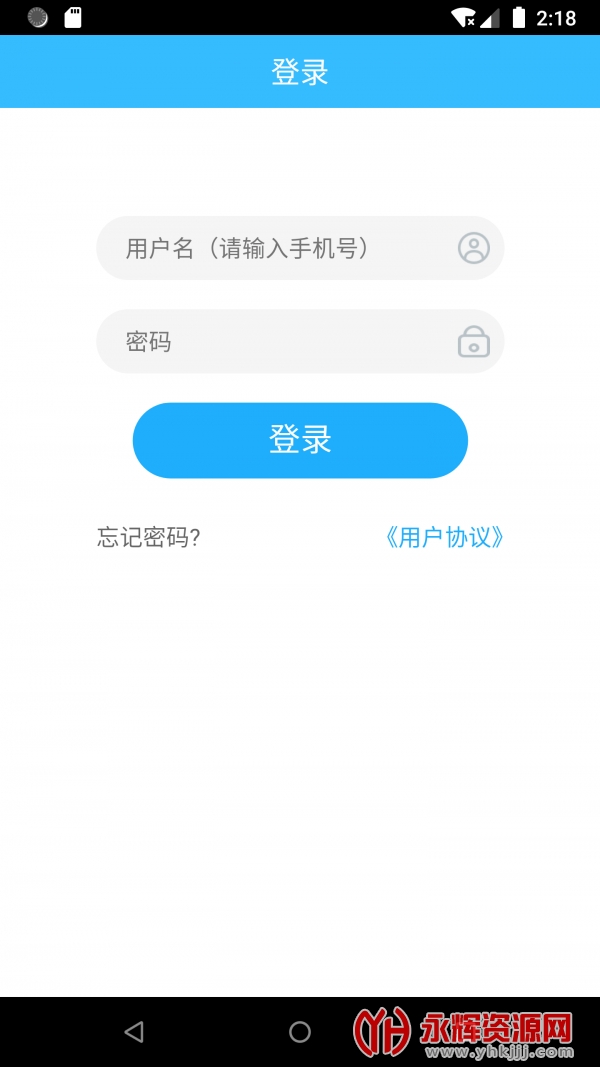
Task: Tap the blue 登录 button
Action: pos(300,440)
